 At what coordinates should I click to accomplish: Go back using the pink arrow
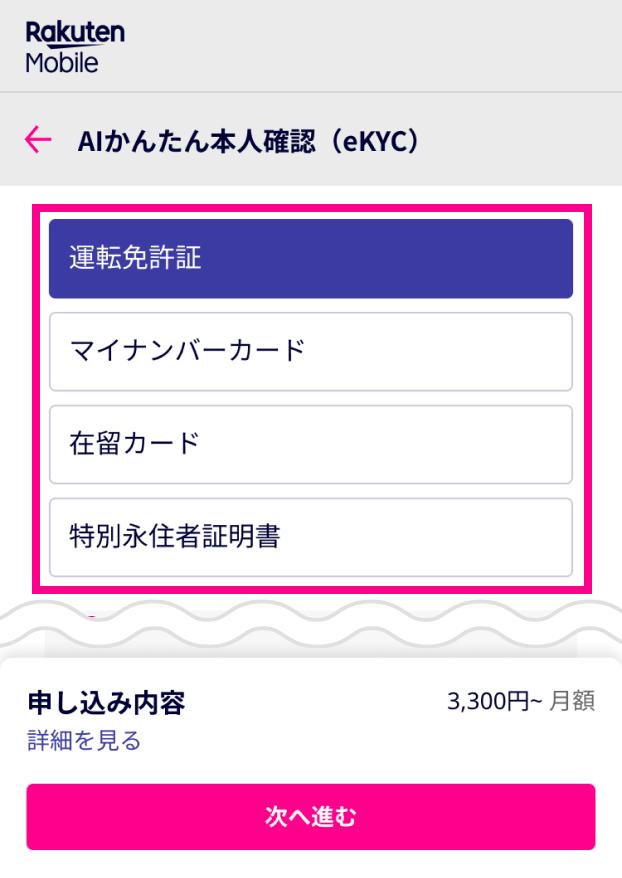[x=38, y=140]
